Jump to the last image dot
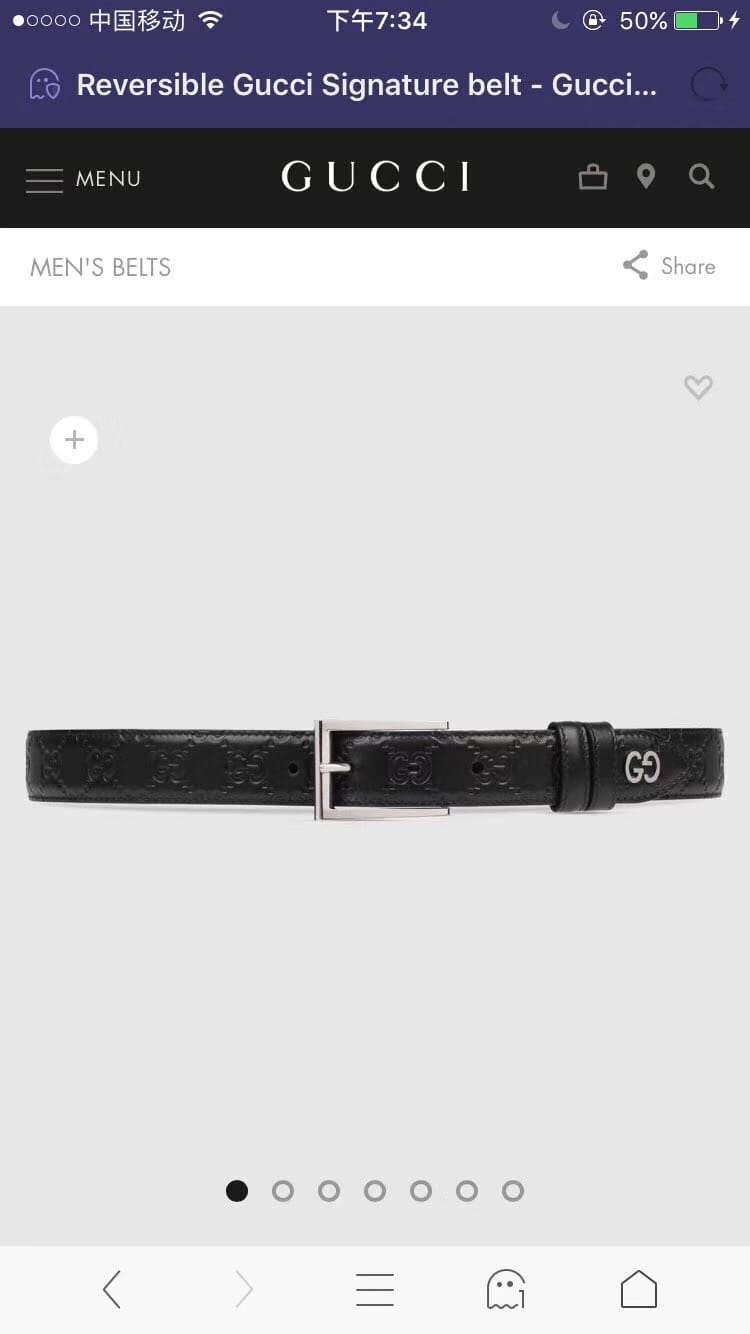The image size is (750, 1334). tap(513, 1191)
